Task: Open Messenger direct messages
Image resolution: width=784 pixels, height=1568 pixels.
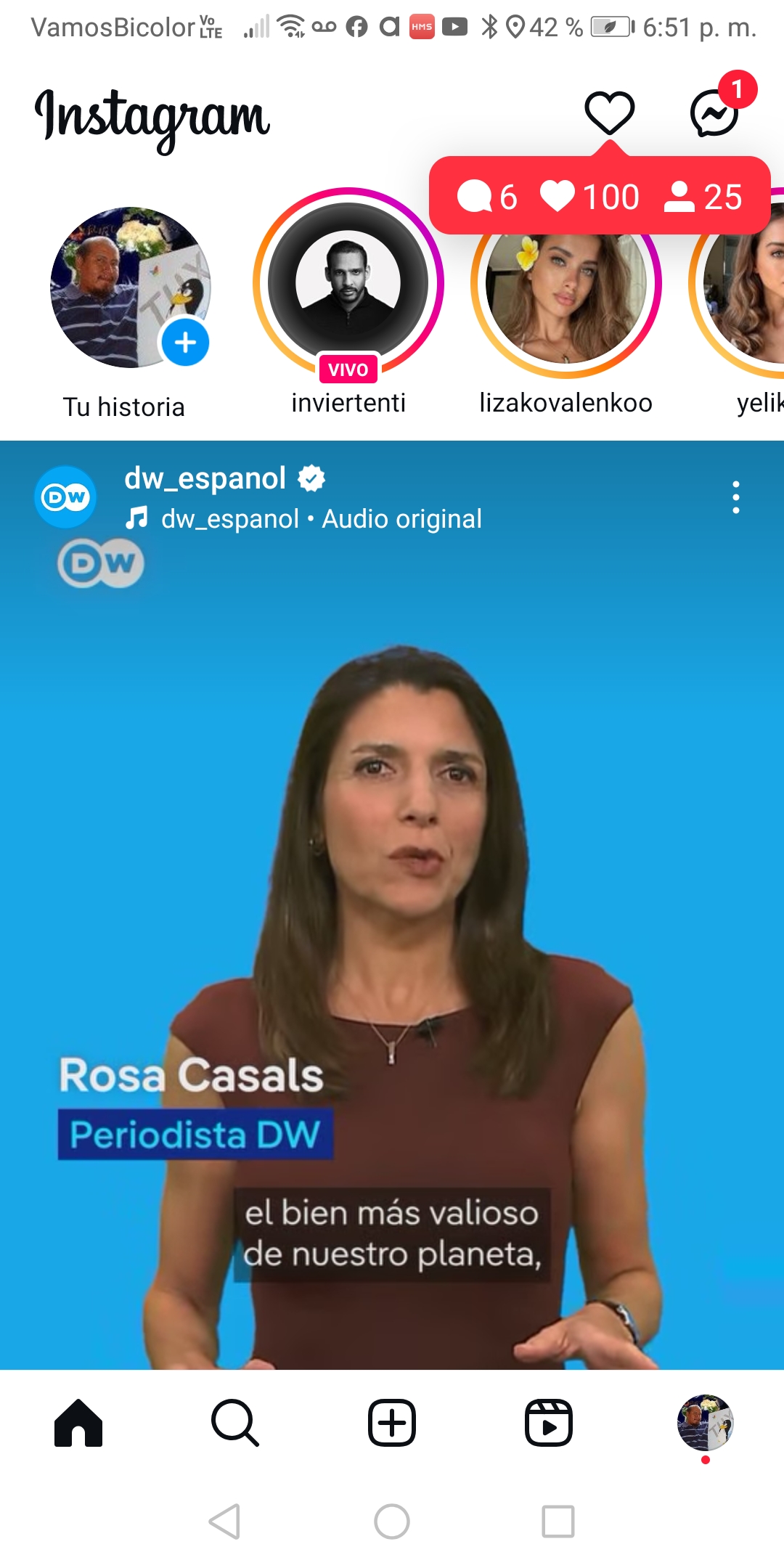Action: [x=714, y=113]
